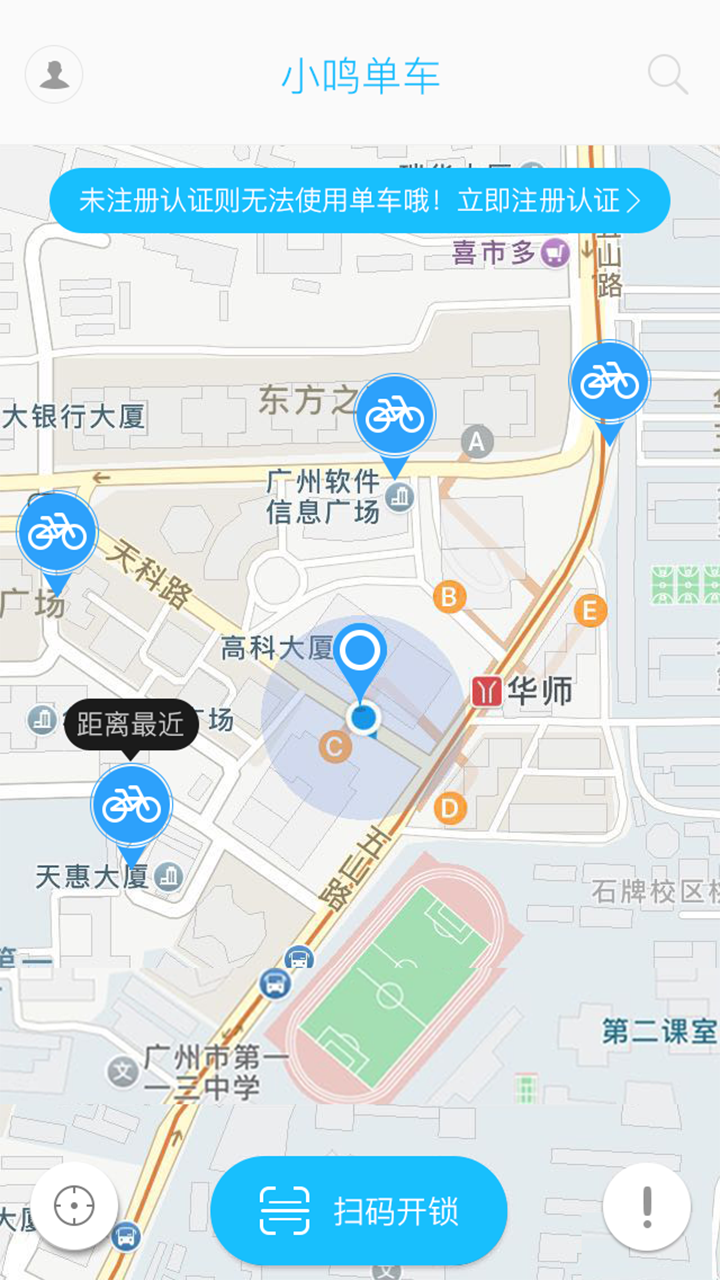Tap the shopping cart icon beside 喜市多
The height and width of the screenshot is (1280, 720).
[555, 252]
